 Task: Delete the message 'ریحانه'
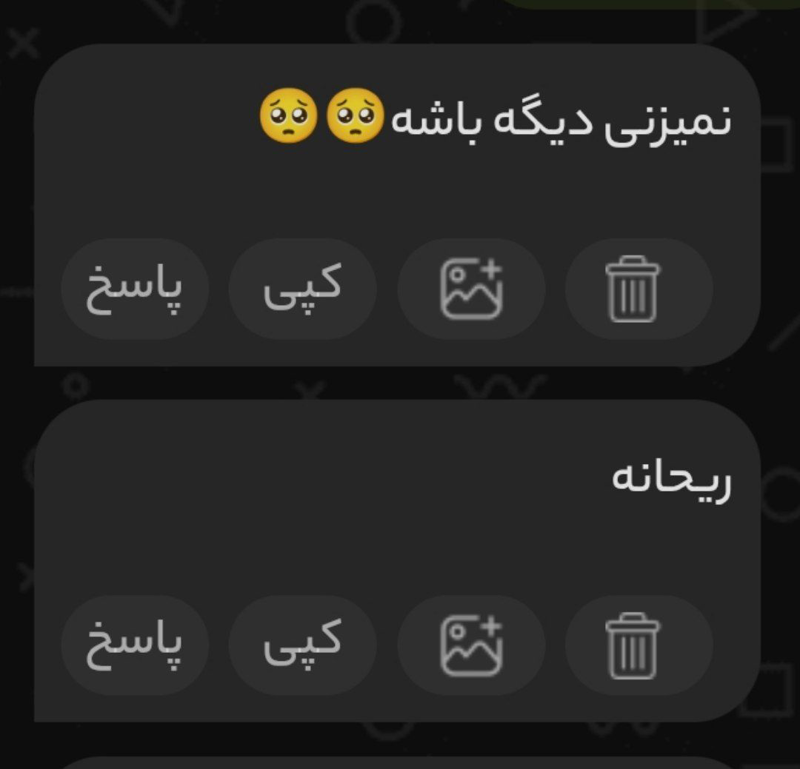pyautogui.click(x=635, y=645)
